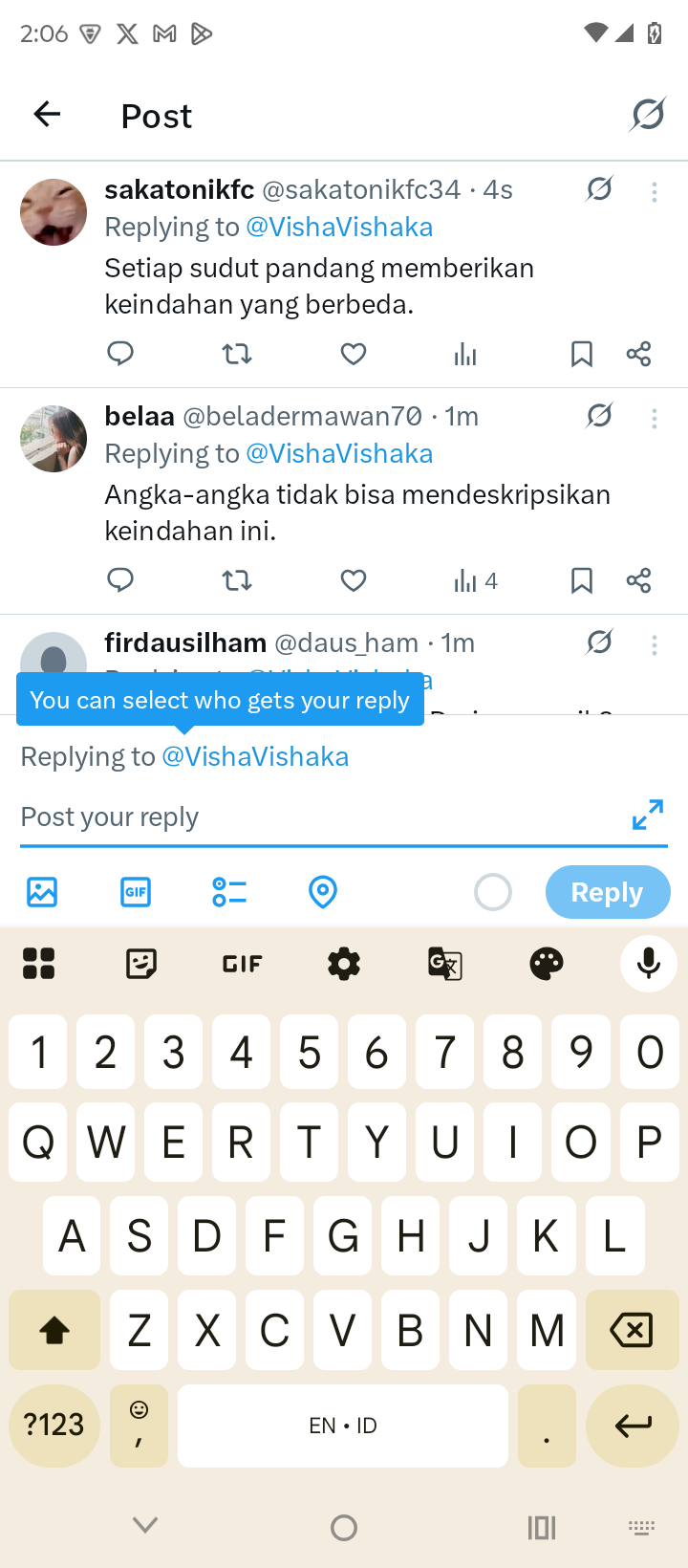Bookmark sakatonikfc's reply
Screen dimensions: 688x1568
click(581, 355)
